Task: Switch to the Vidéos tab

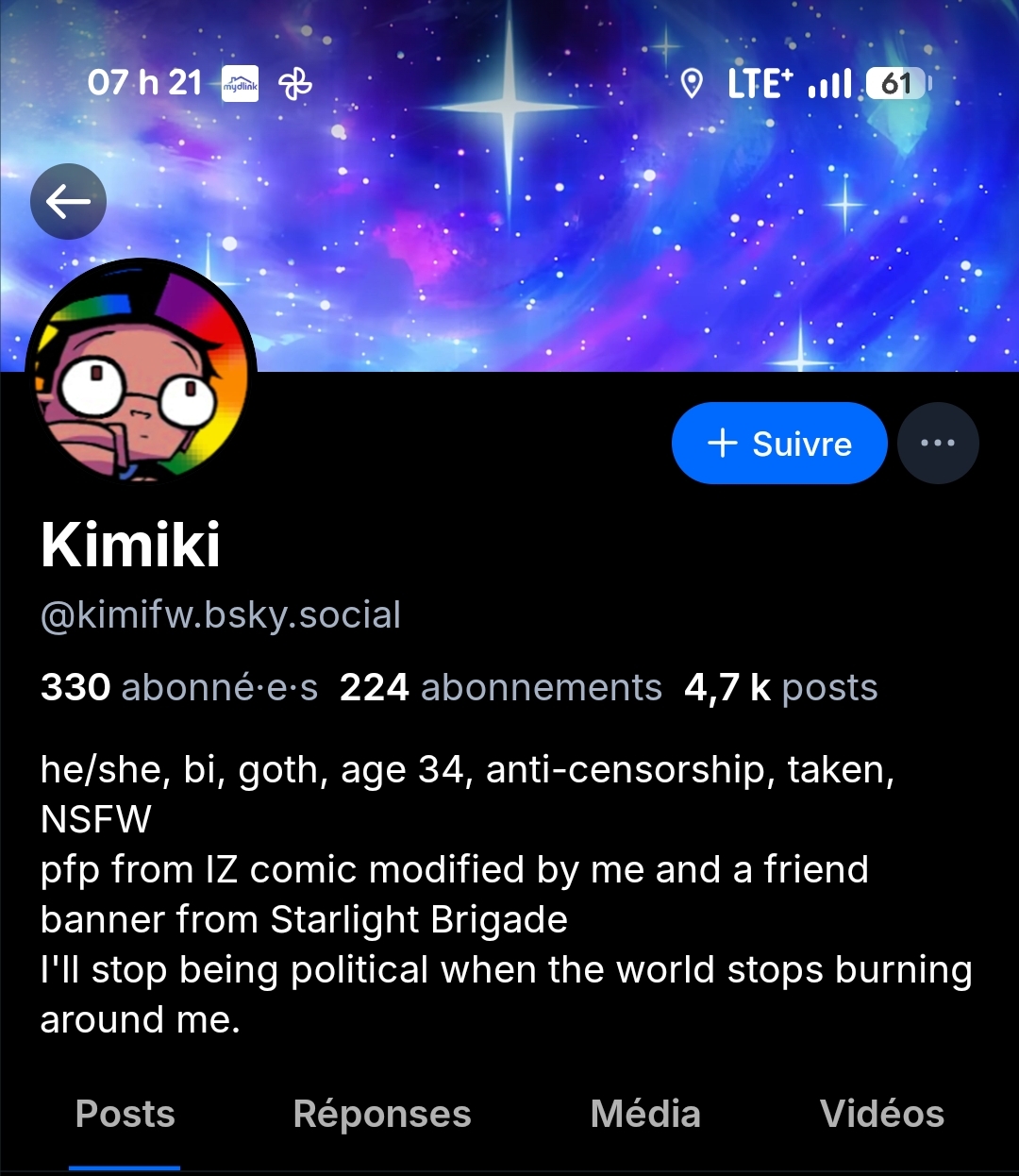Action: (881, 1114)
